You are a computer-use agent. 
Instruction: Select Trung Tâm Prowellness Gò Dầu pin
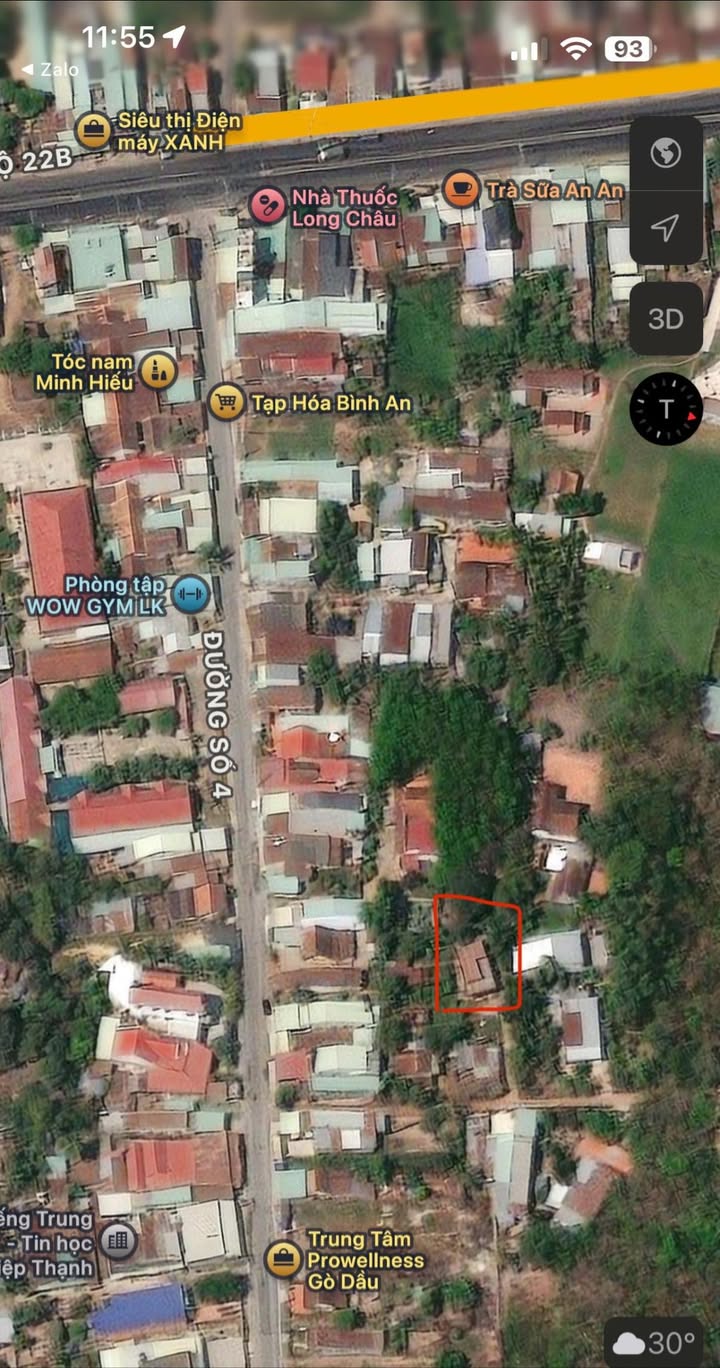click(284, 1259)
